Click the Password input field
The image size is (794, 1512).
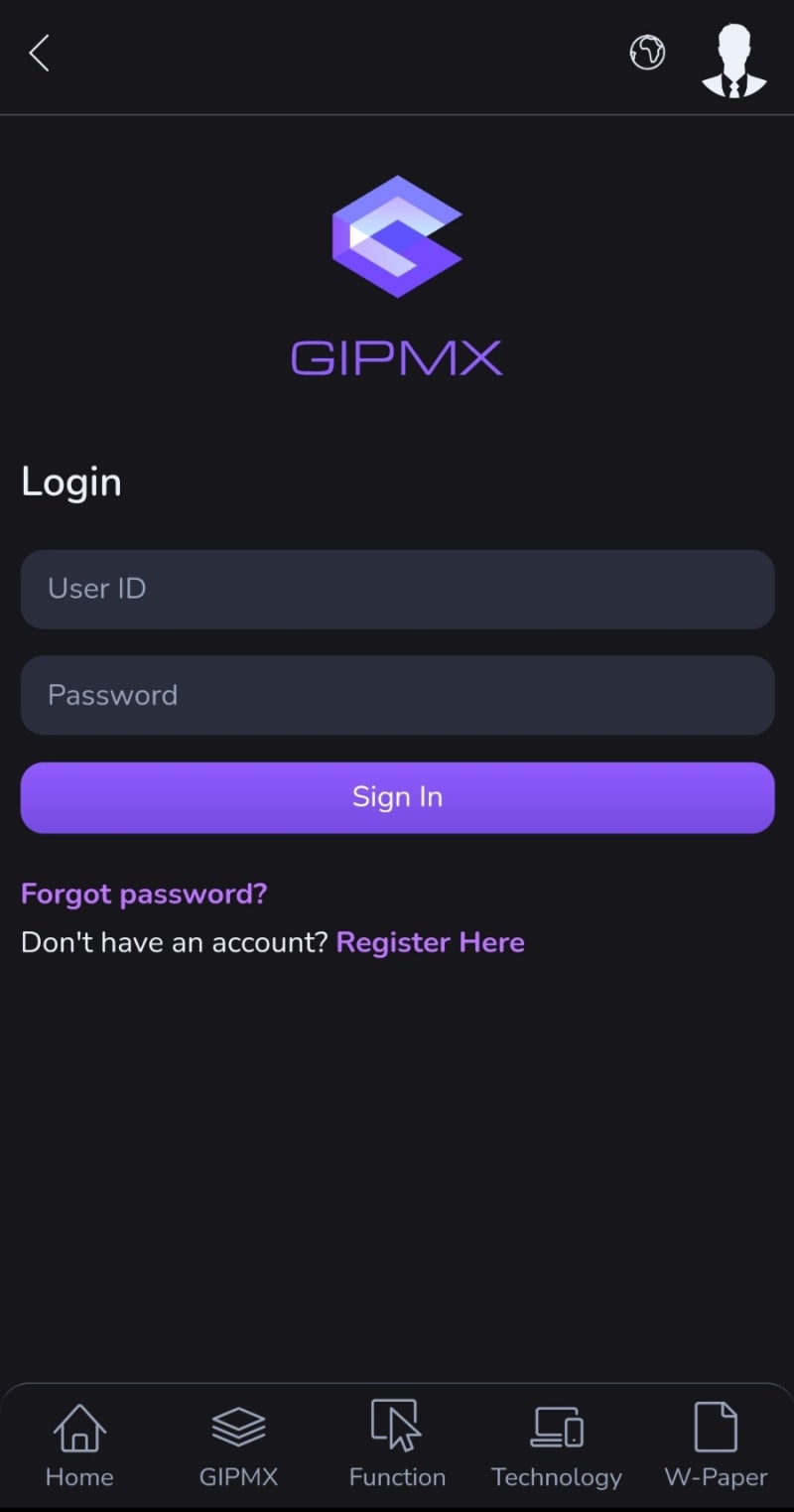coord(397,695)
